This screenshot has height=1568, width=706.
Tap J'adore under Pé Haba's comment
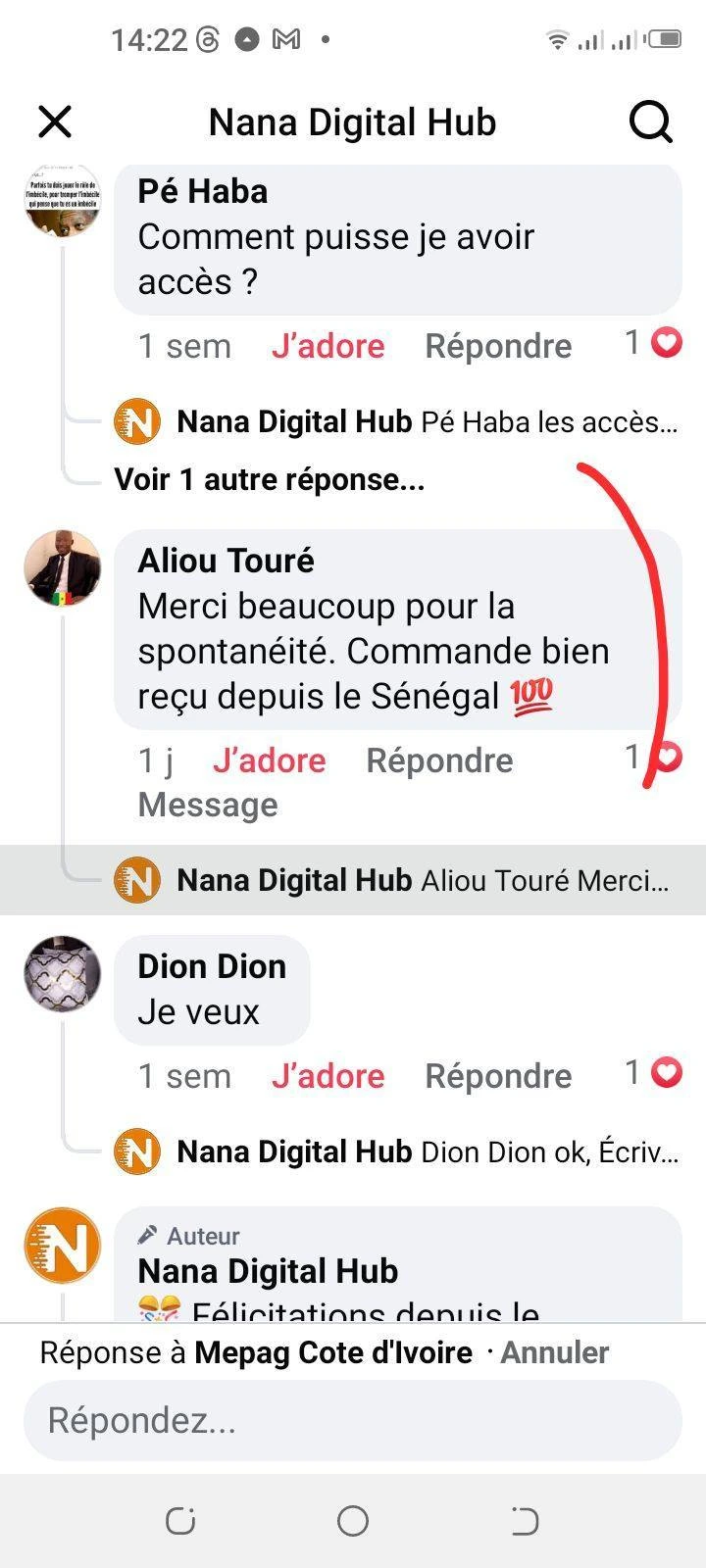coord(328,346)
